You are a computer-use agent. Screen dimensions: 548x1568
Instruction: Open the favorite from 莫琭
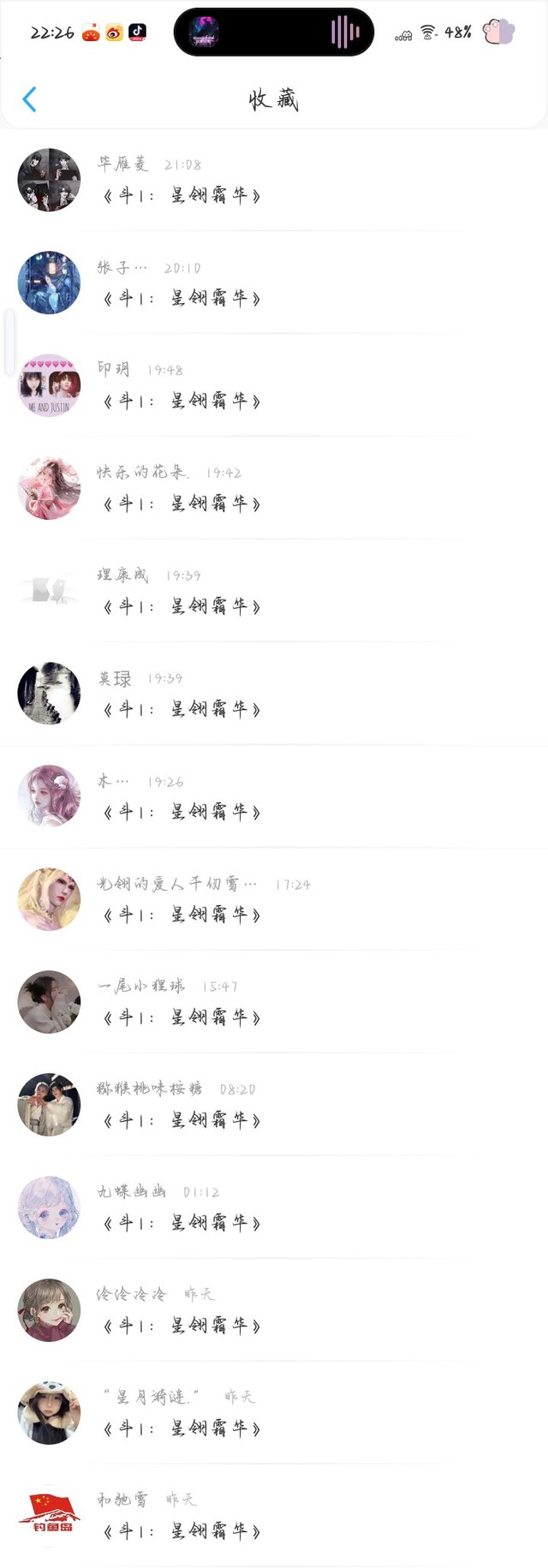click(x=274, y=694)
